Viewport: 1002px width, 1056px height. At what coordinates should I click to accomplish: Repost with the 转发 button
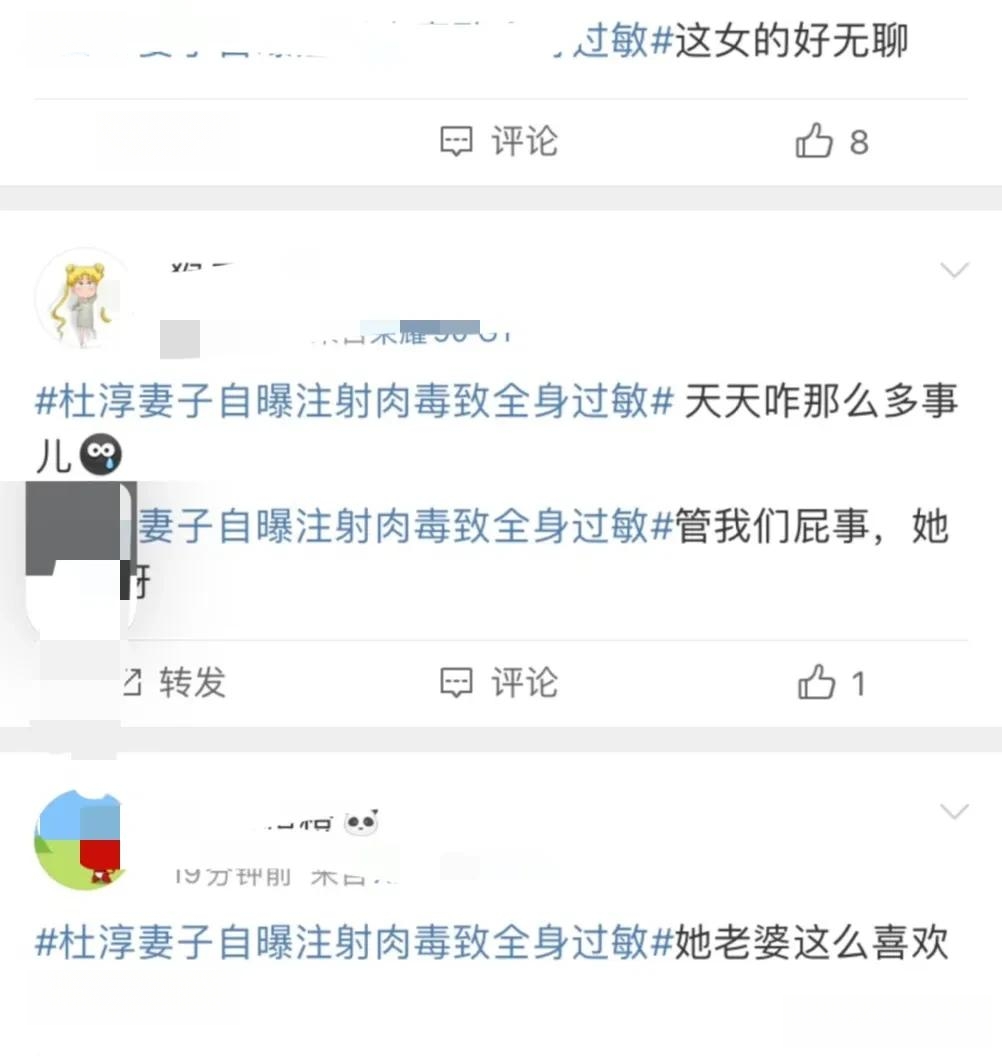(175, 683)
